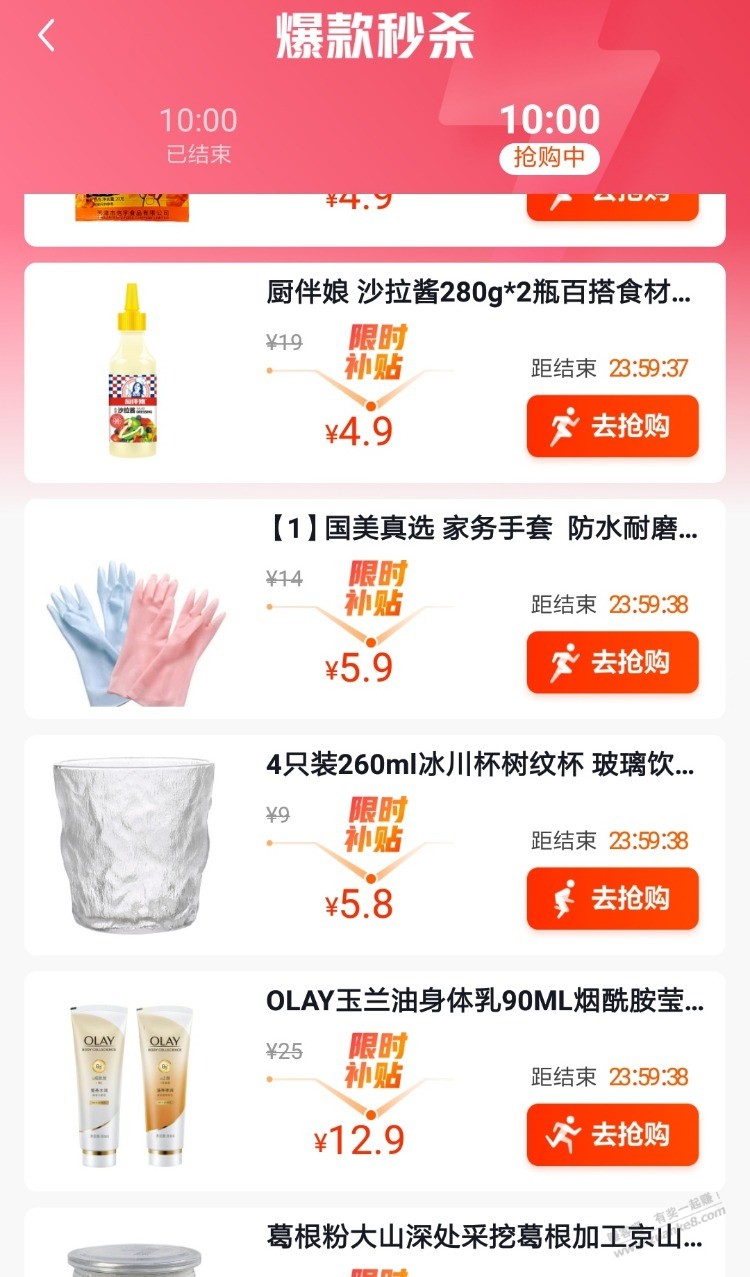Click the running icon on OLAY buy button
The width and height of the screenshot is (750, 1277).
(564, 1135)
